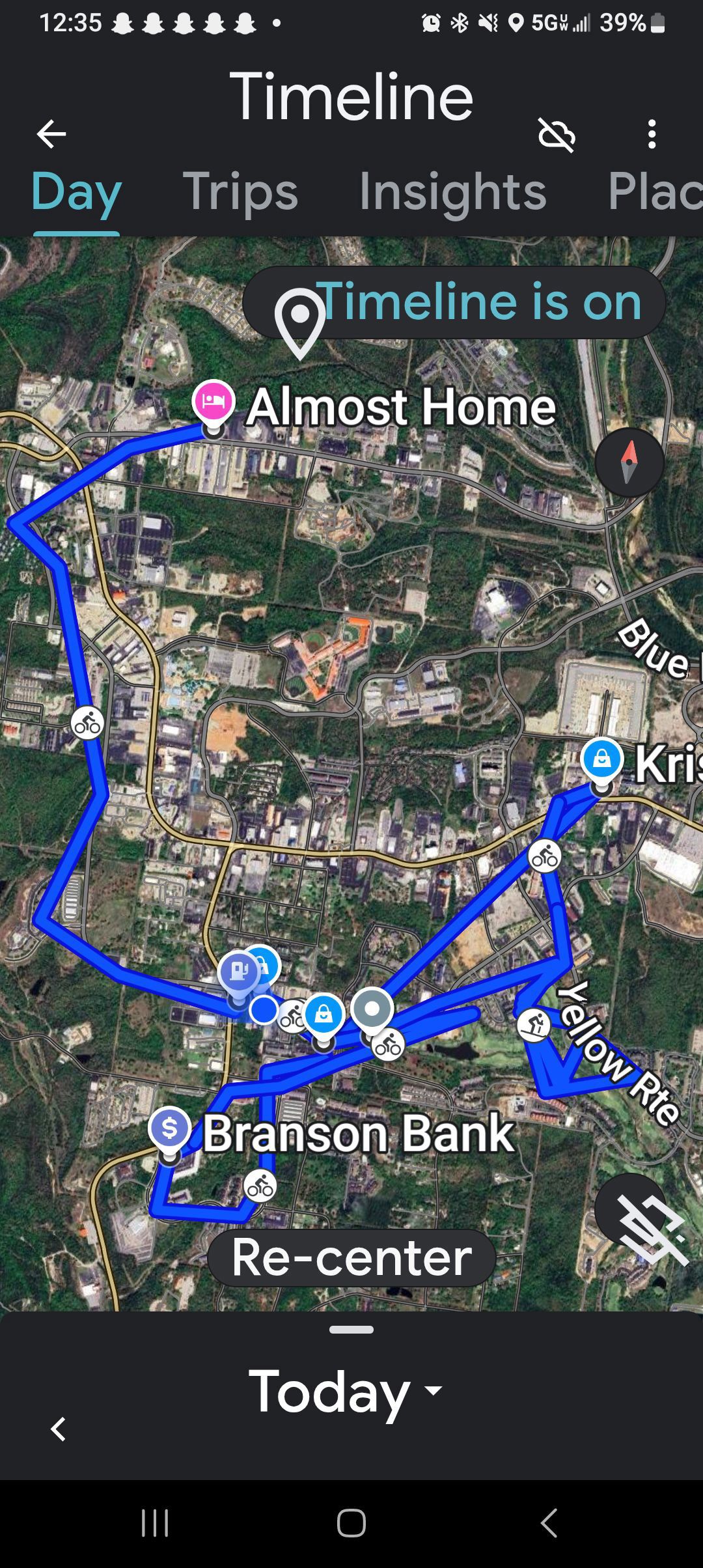Tap the system home button

pyautogui.click(x=351, y=1523)
